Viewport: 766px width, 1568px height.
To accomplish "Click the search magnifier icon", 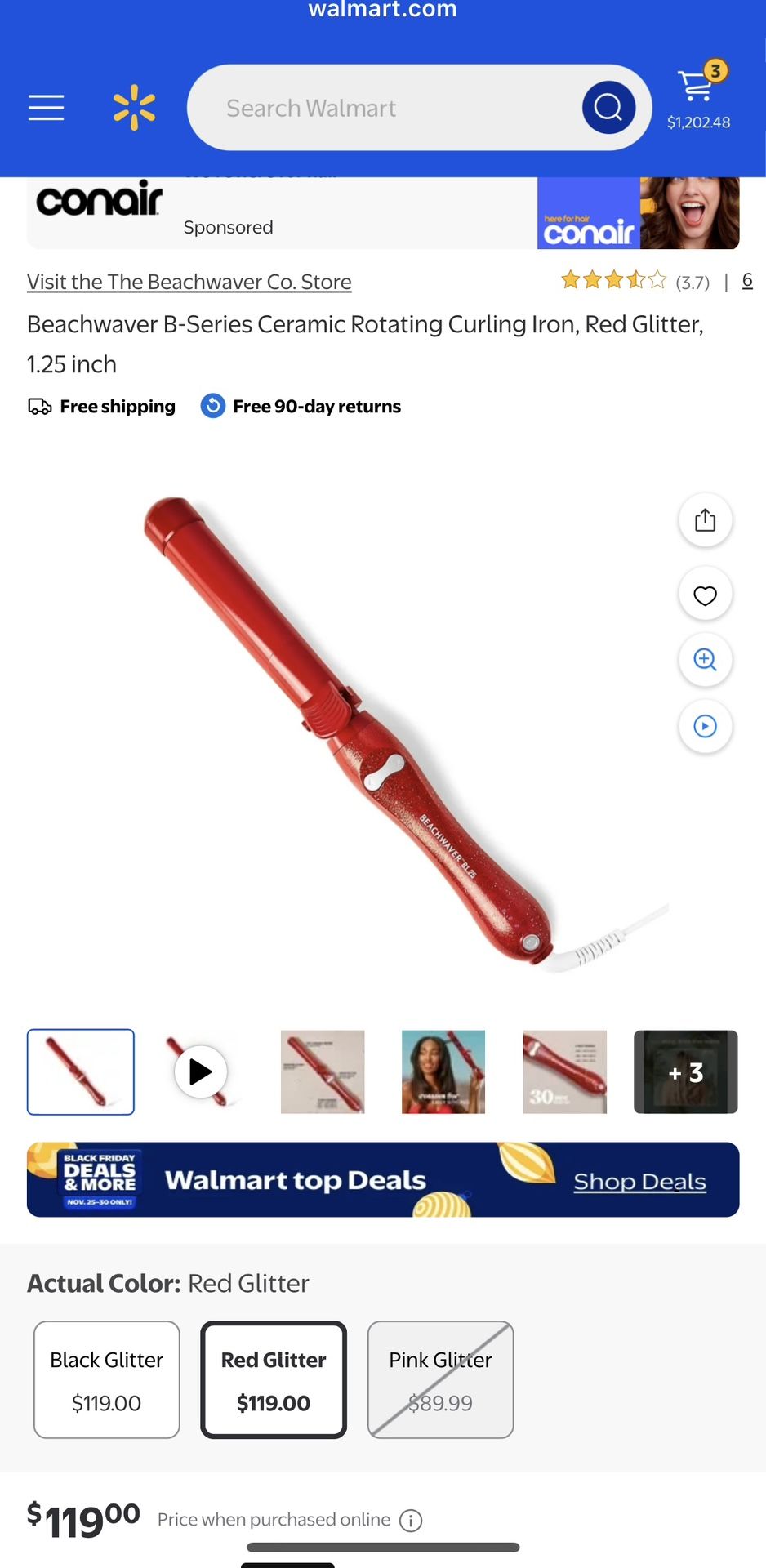I will [608, 107].
